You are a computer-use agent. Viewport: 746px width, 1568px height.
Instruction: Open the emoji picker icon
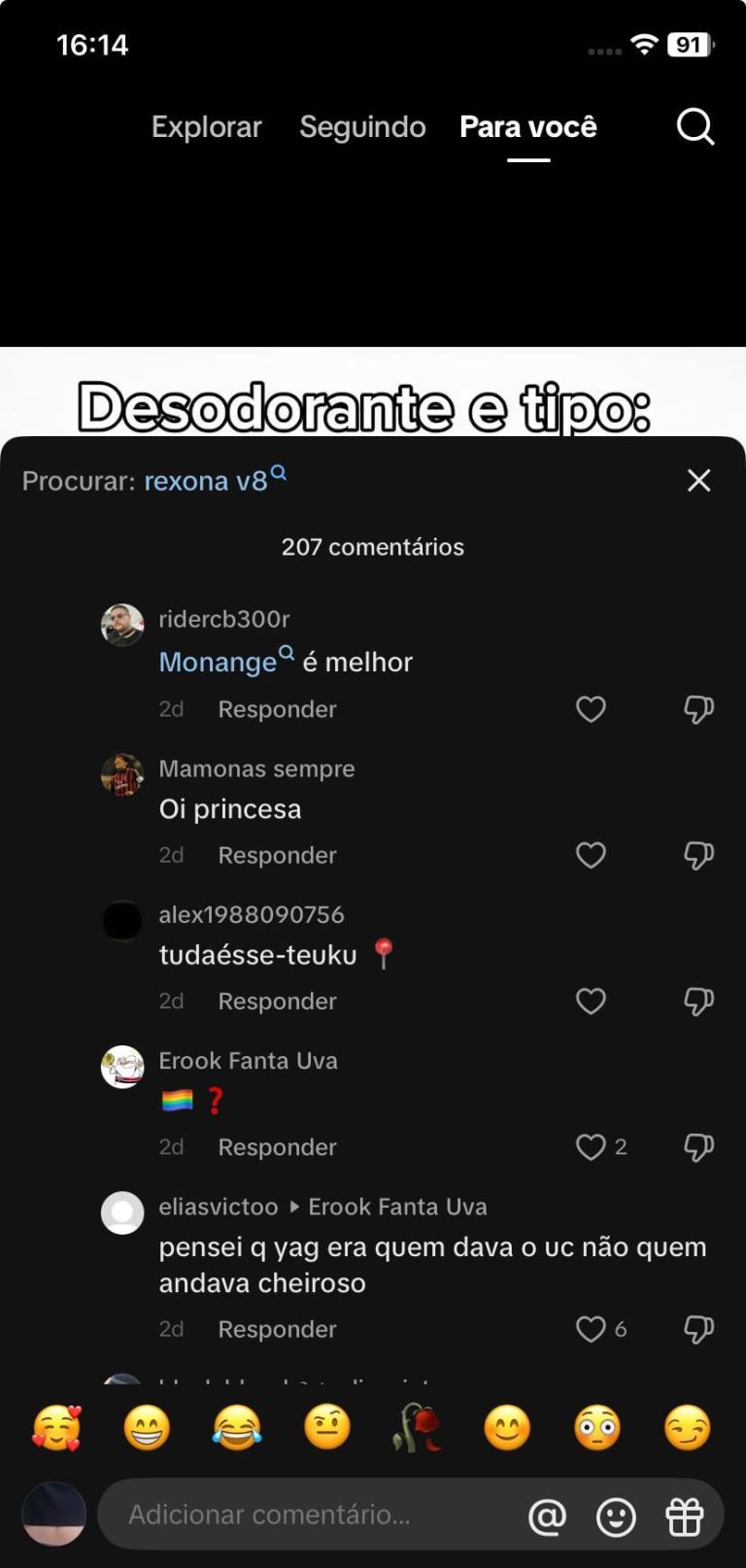tap(616, 1517)
